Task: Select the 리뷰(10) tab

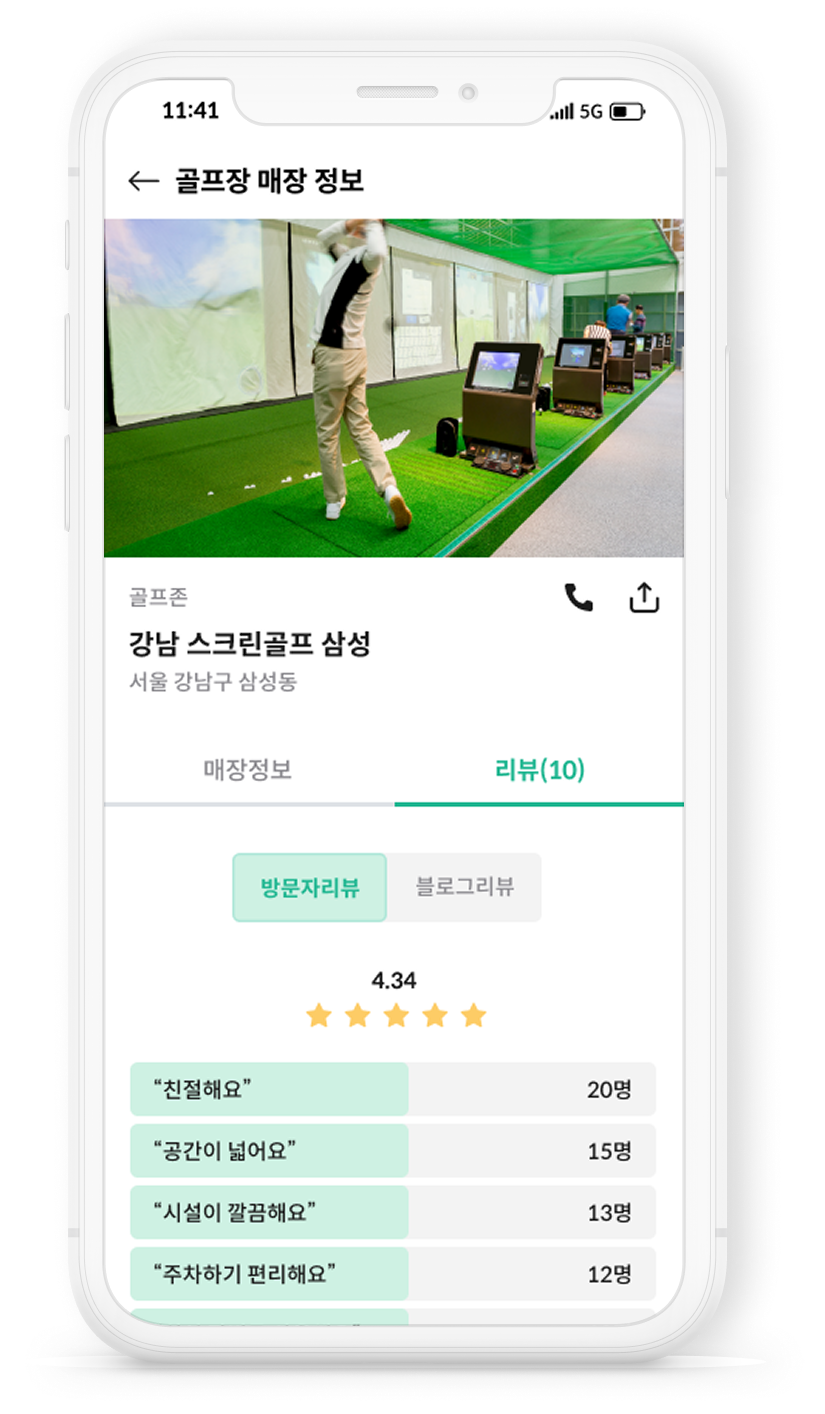Action: [x=539, y=770]
